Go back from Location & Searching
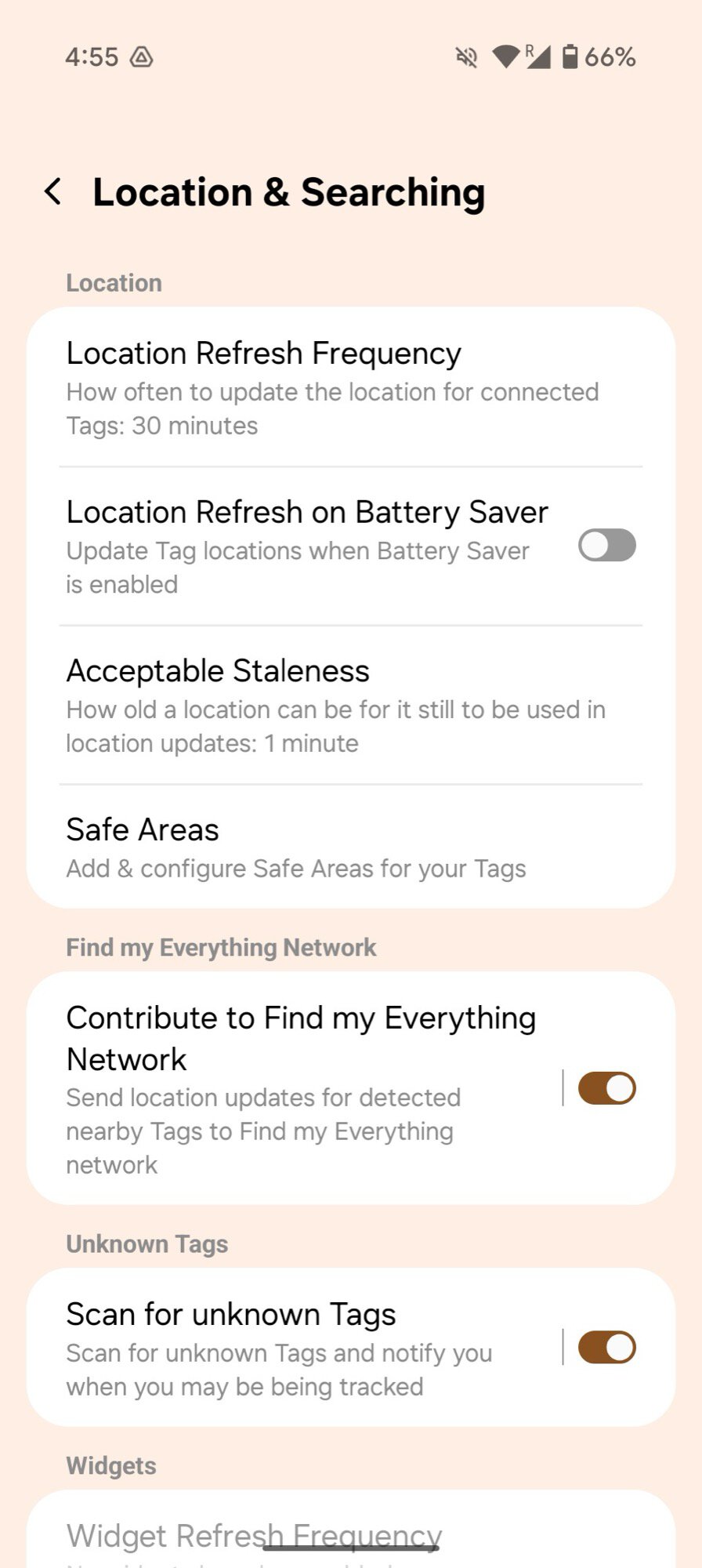This screenshot has height=1568, width=702. tap(53, 191)
